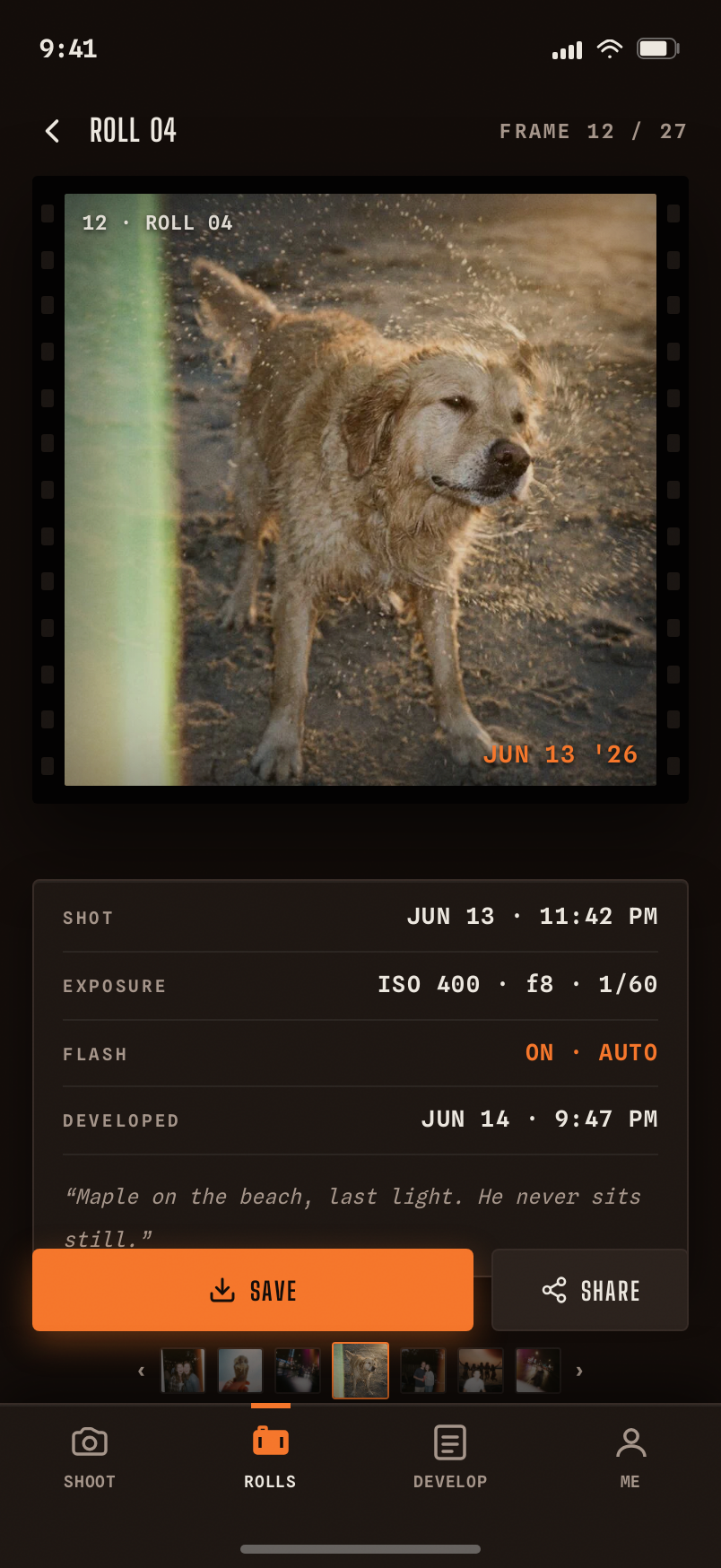
Task: Switch to the Rolls tab
Action: pyautogui.click(x=270, y=1457)
